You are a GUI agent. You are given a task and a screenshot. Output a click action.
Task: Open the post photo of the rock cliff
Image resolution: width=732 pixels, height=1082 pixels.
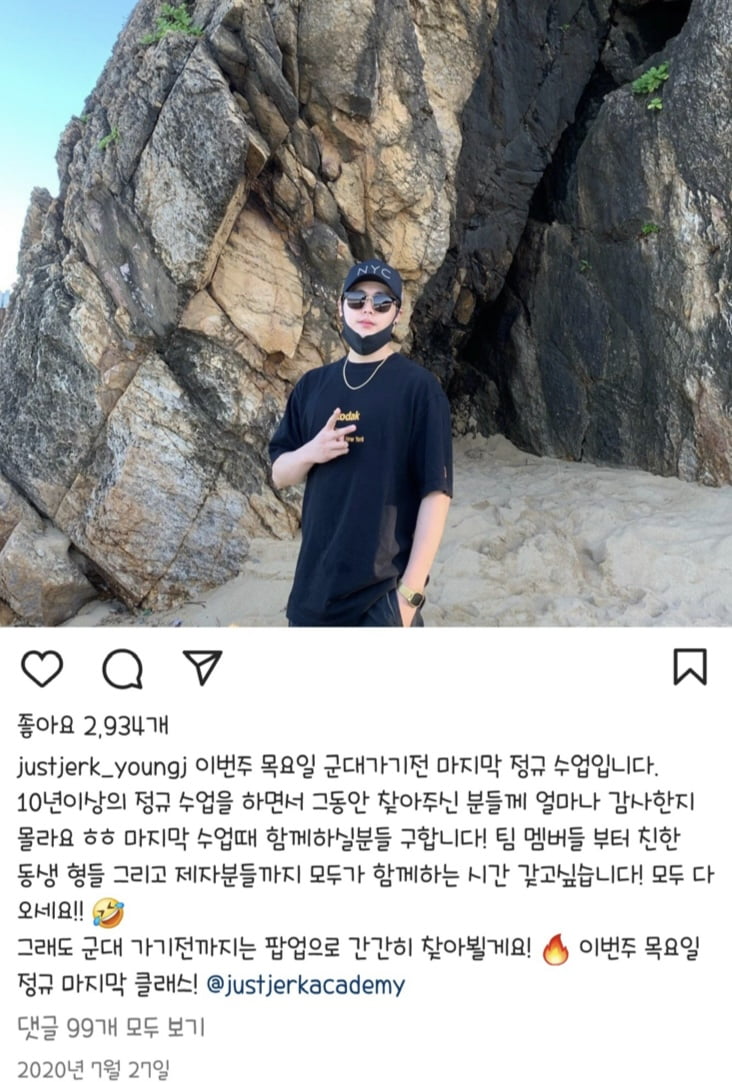click(366, 314)
